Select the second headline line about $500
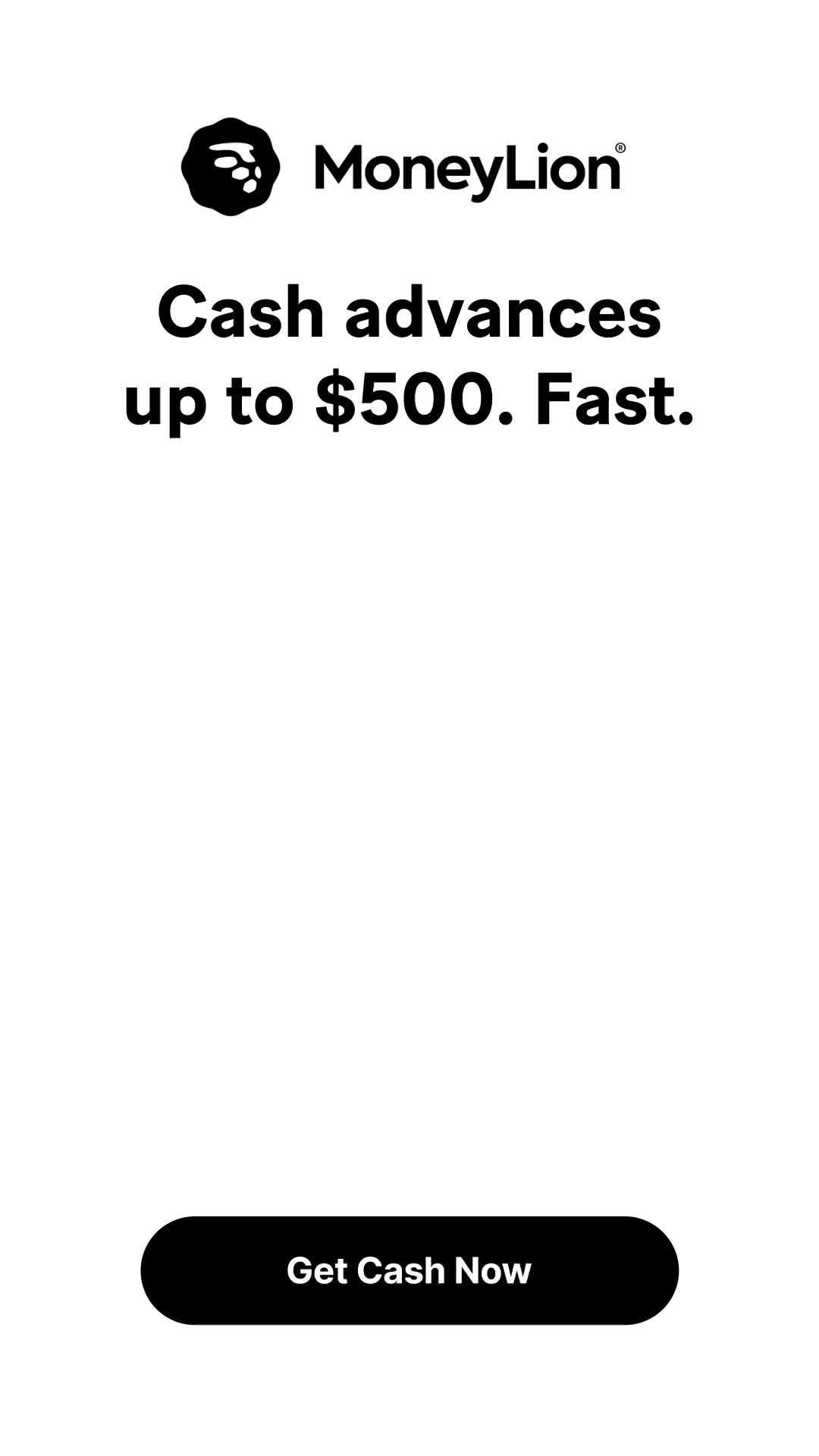Viewport: 819px width, 1456px height. (409, 402)
